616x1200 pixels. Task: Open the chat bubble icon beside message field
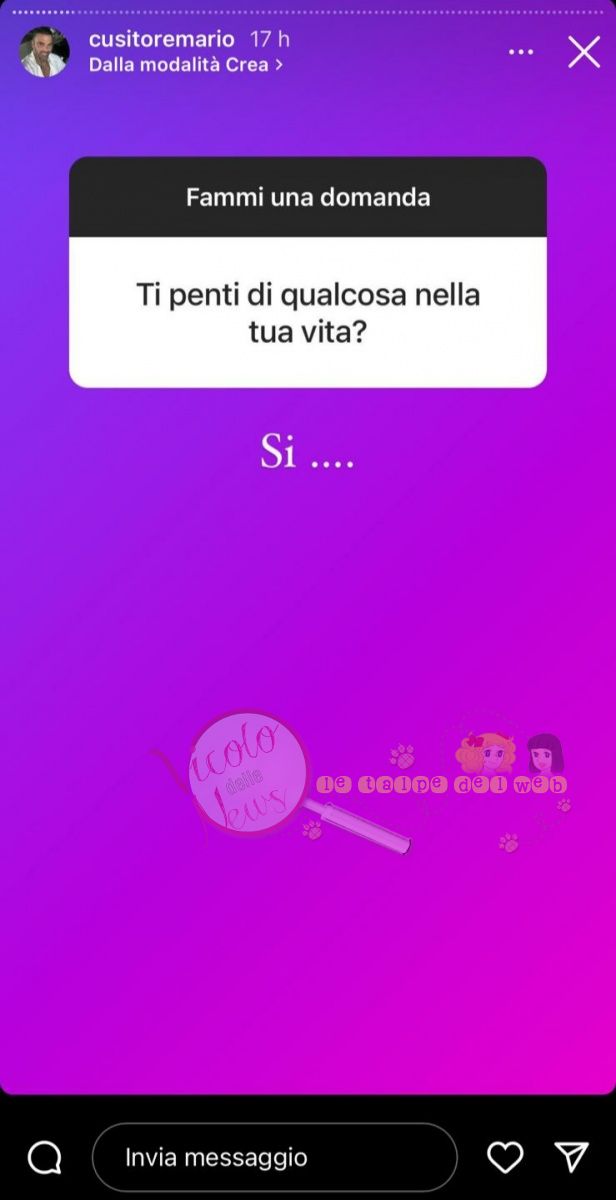click(45, 1158)
